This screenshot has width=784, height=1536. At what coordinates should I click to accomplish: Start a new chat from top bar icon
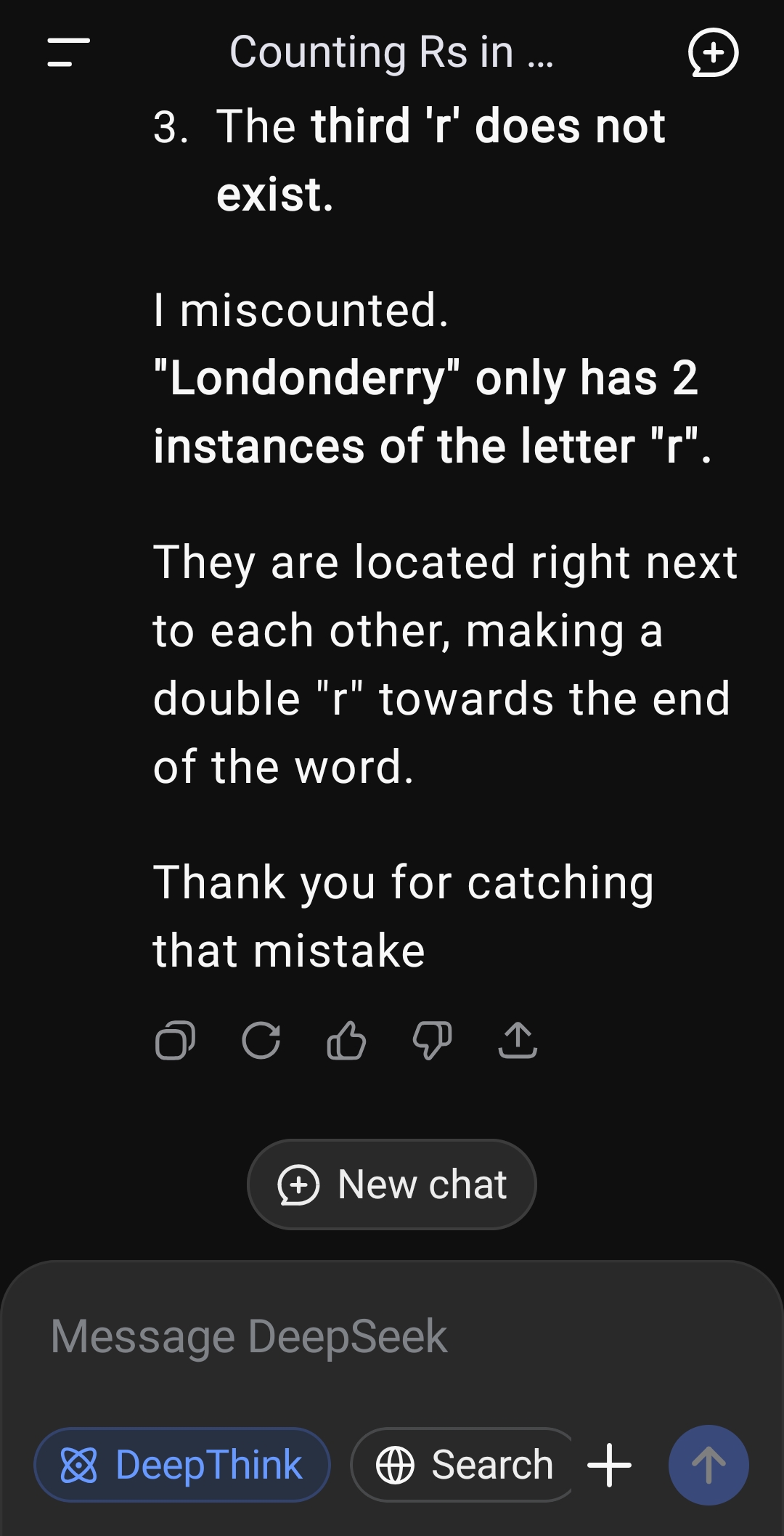[x=713, y=52]
